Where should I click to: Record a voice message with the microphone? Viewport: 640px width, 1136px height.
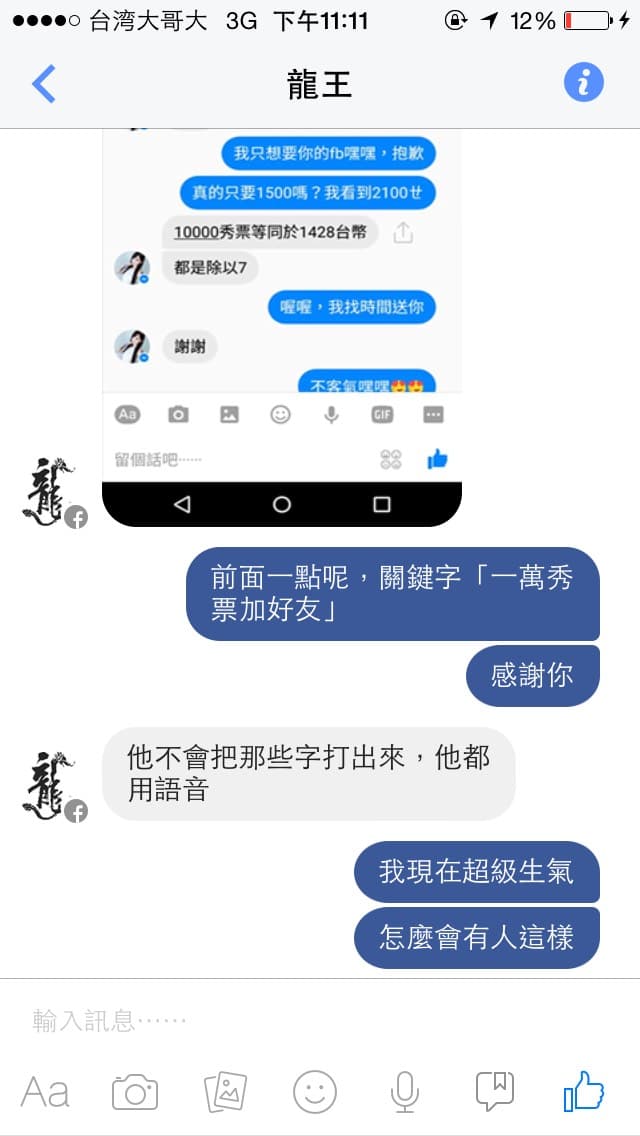(404, 1091)
